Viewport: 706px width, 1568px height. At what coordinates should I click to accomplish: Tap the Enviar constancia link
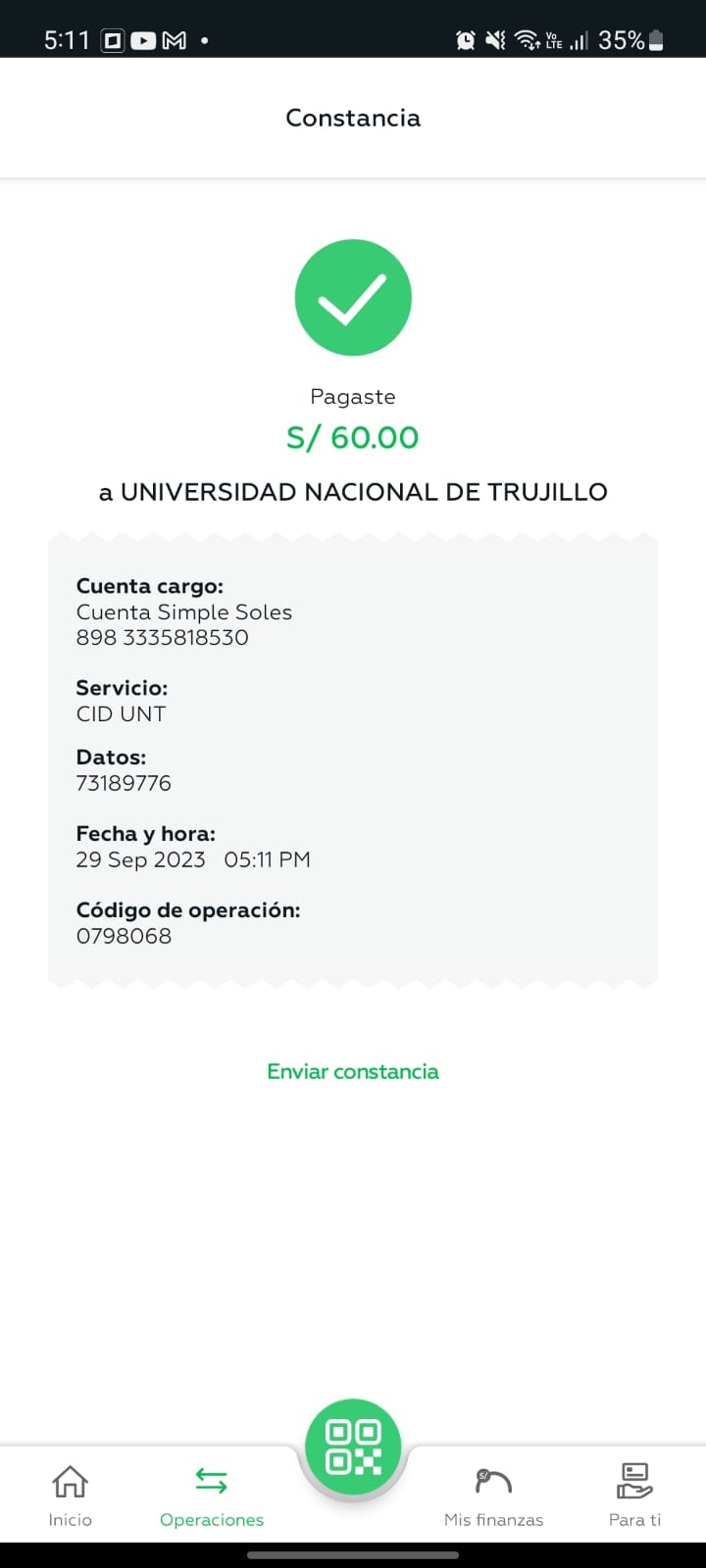(353, 1071)
